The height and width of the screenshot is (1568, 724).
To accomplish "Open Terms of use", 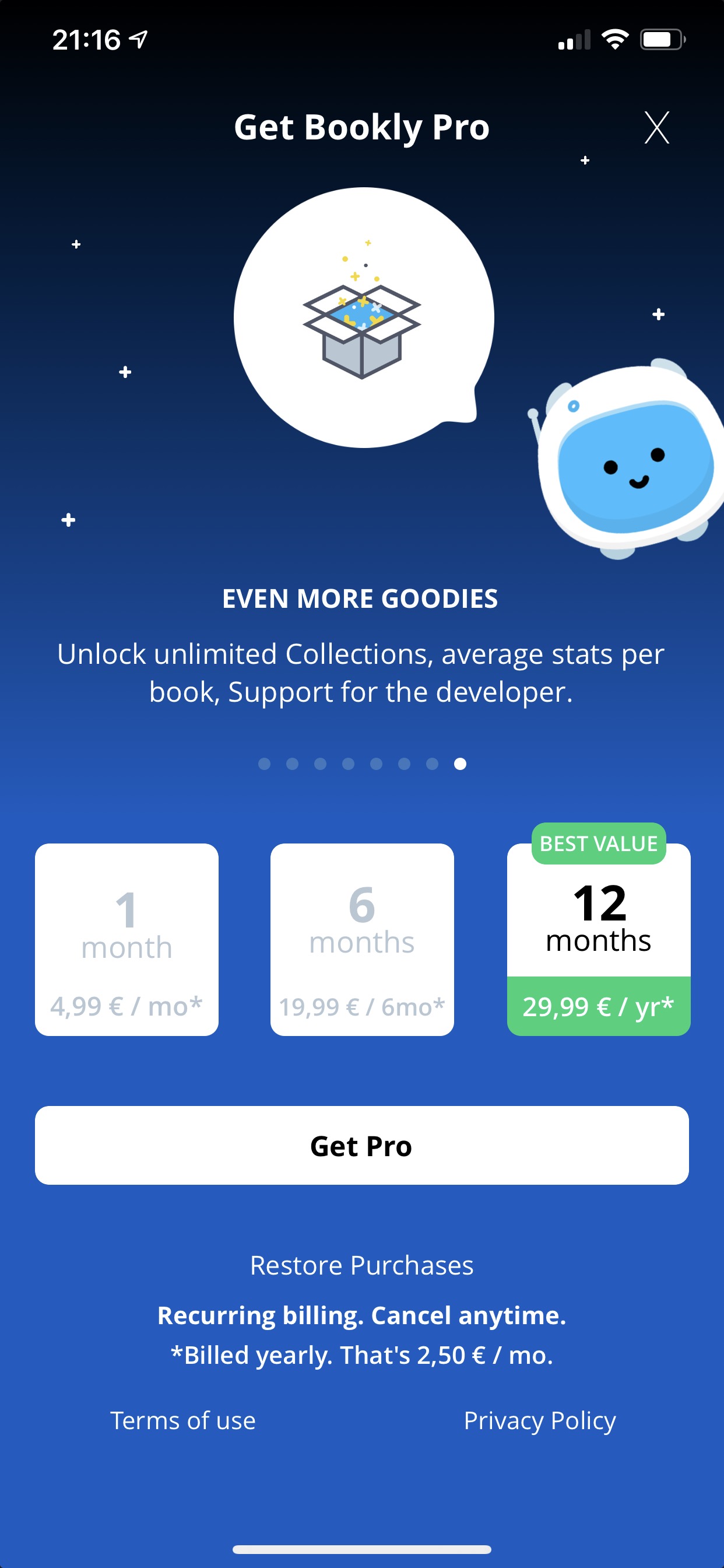I will [182, 1420].
